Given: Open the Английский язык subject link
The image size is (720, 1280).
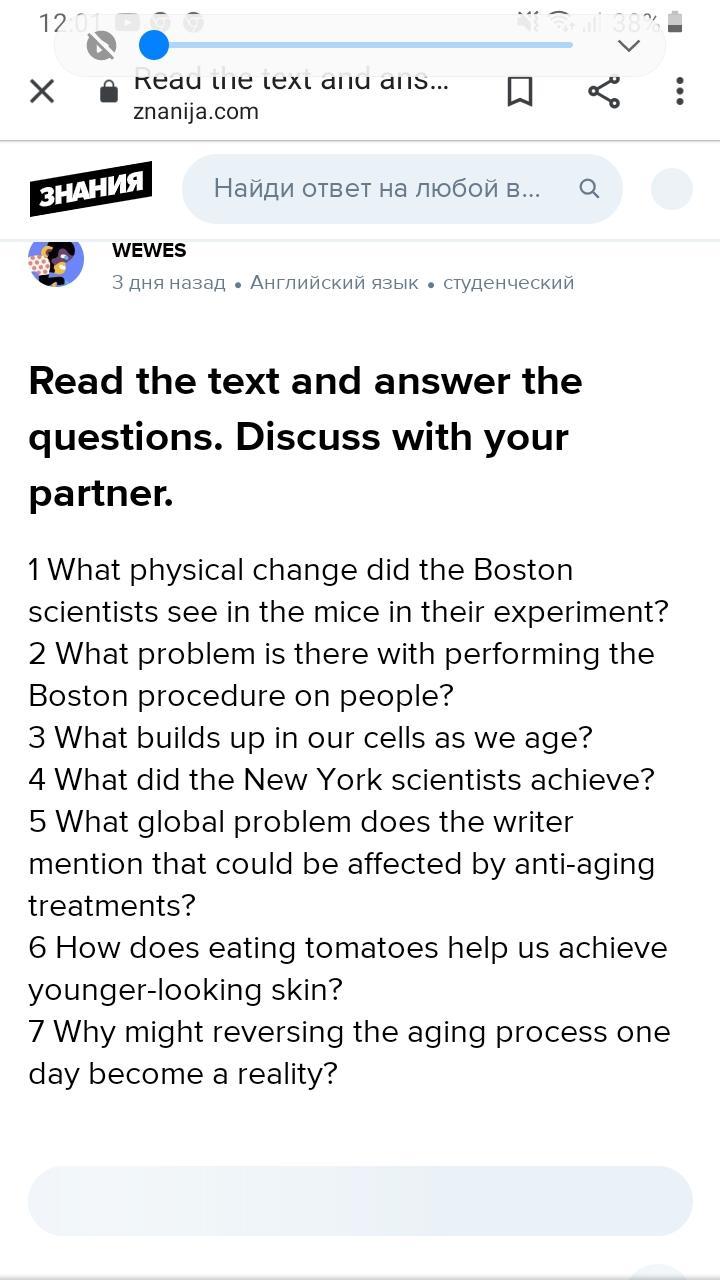Looking at the screenshot, I should (334, 283).
